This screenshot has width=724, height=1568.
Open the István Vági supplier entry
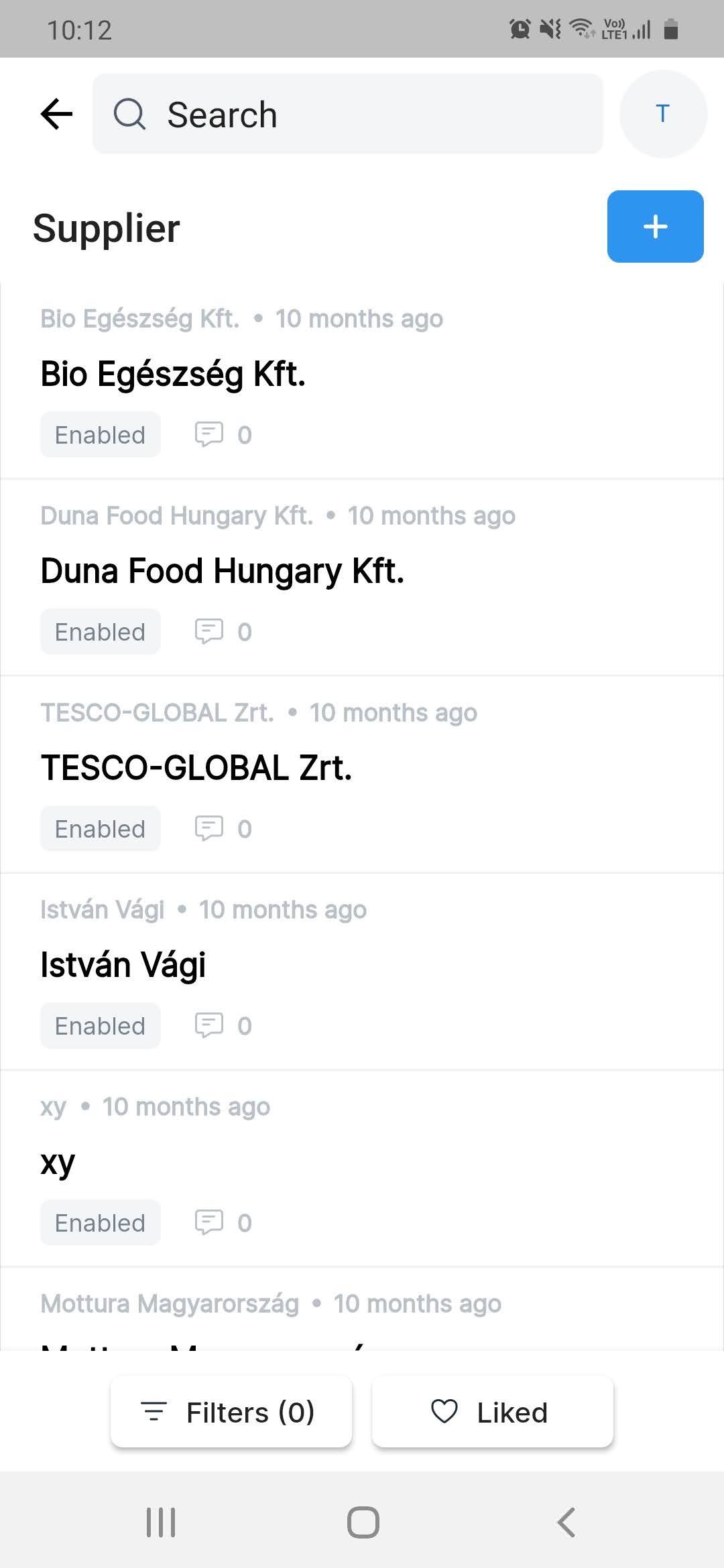click(123, 965)
